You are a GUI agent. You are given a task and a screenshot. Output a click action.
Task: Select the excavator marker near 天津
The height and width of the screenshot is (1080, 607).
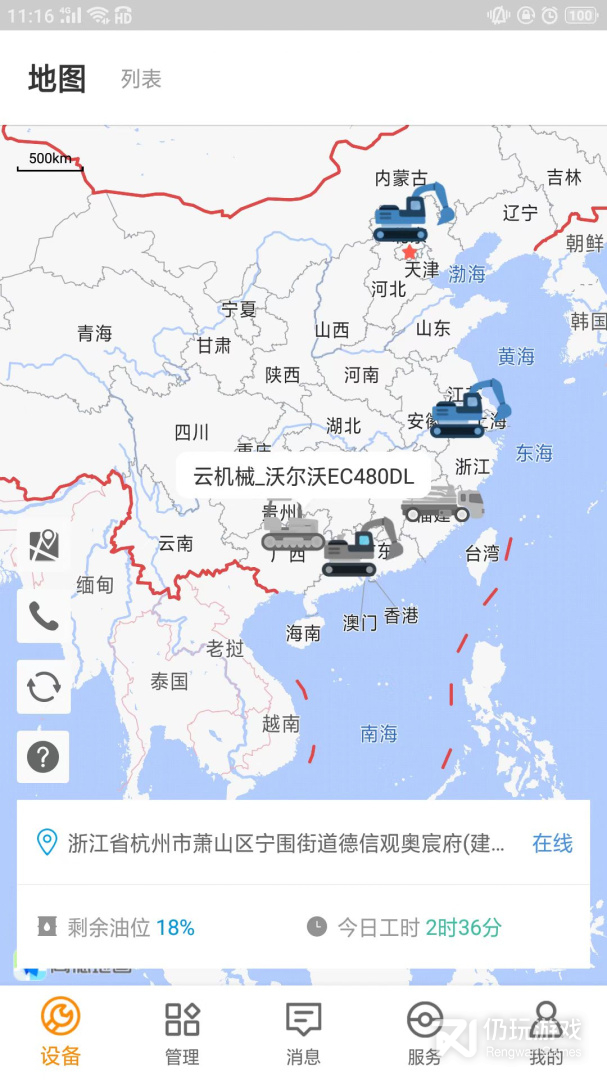click(x=411, y=213)
